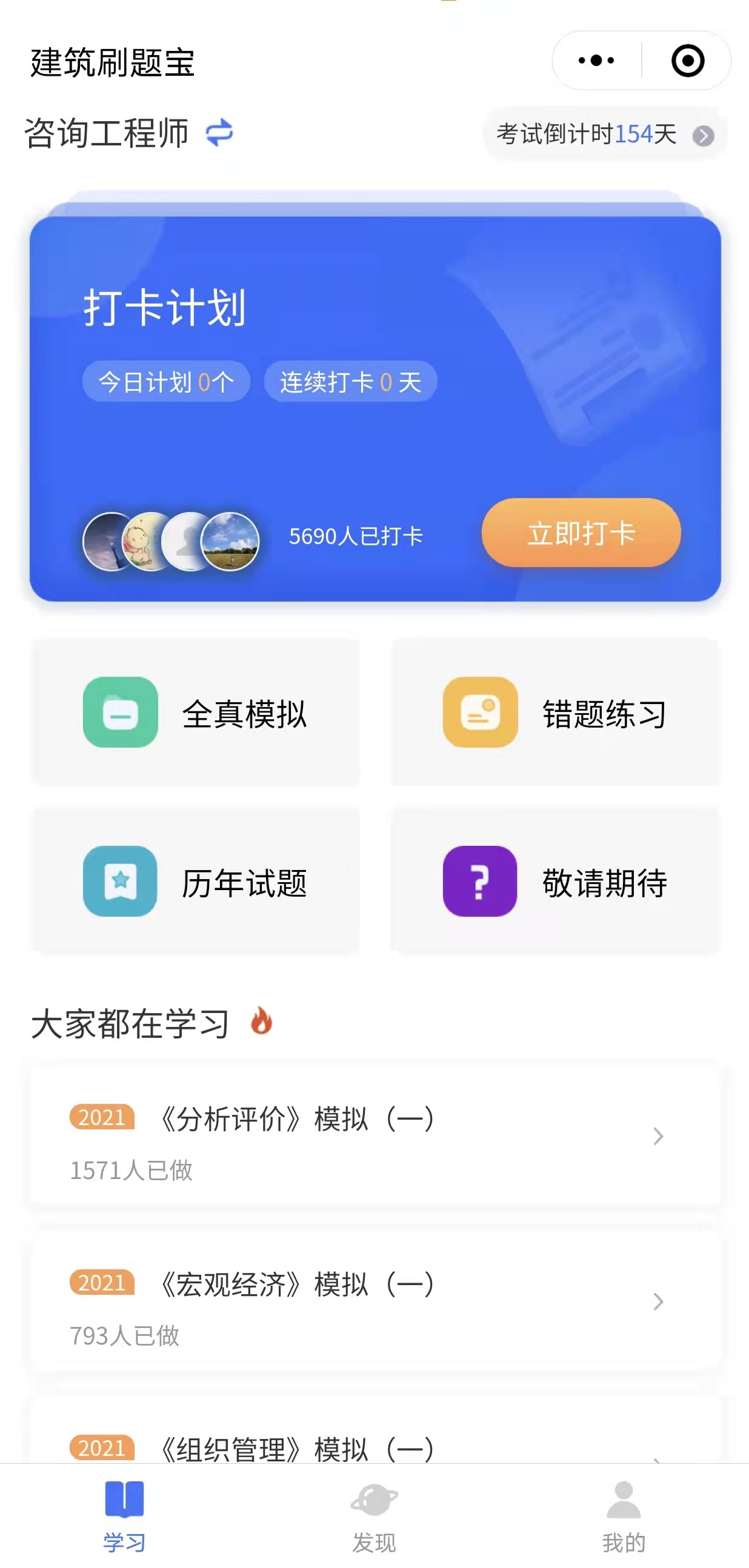749x1568 pixels.
Task: Click the switch arrows next to 咨询工程师
Action: pos(221,133)
